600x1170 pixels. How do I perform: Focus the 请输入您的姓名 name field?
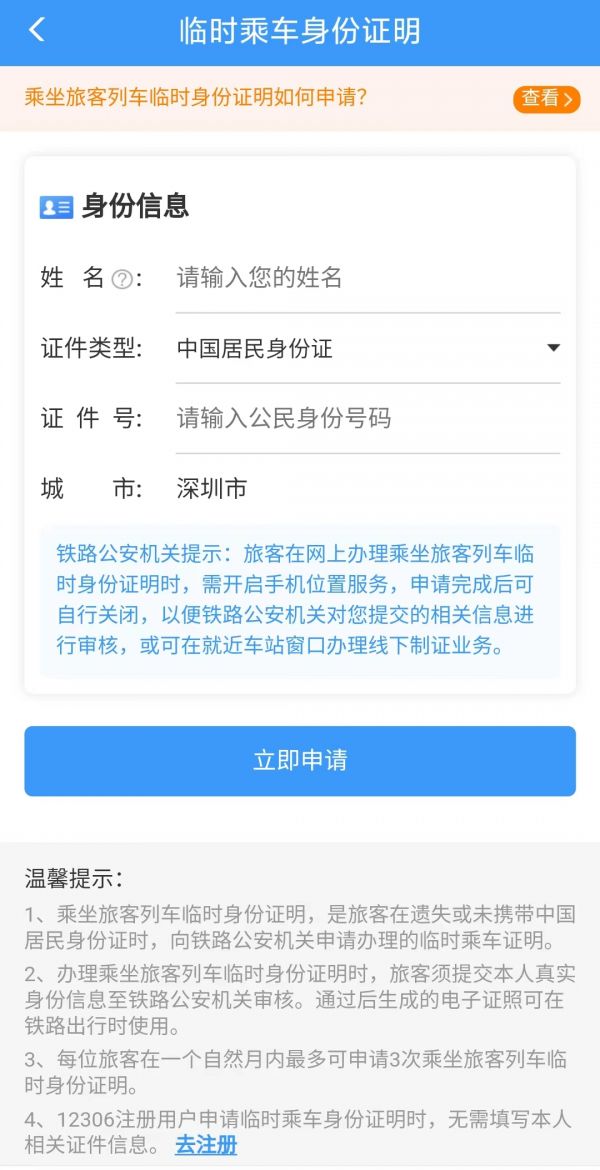[366, 278]
